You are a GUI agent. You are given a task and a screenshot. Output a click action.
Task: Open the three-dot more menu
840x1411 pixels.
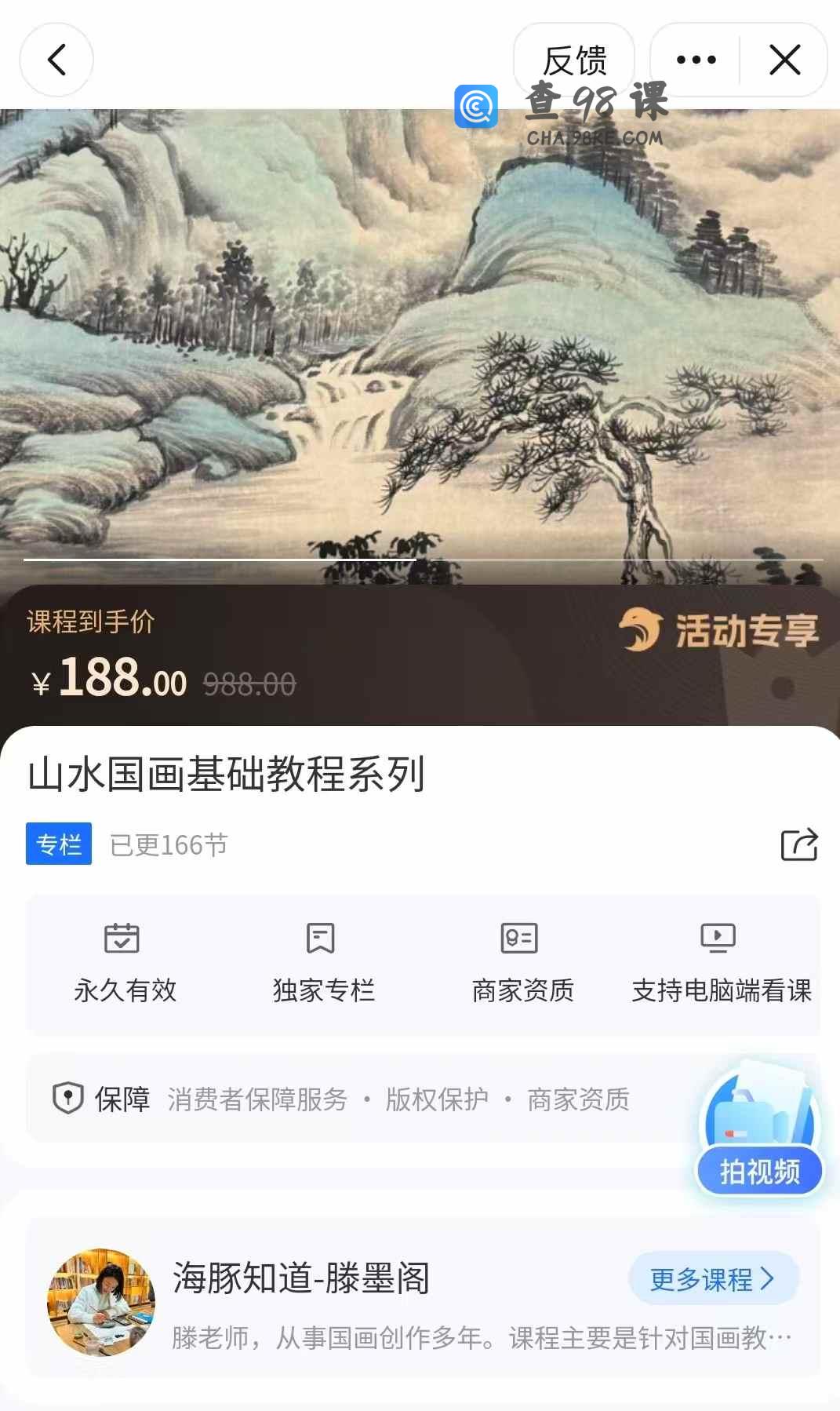696,60
